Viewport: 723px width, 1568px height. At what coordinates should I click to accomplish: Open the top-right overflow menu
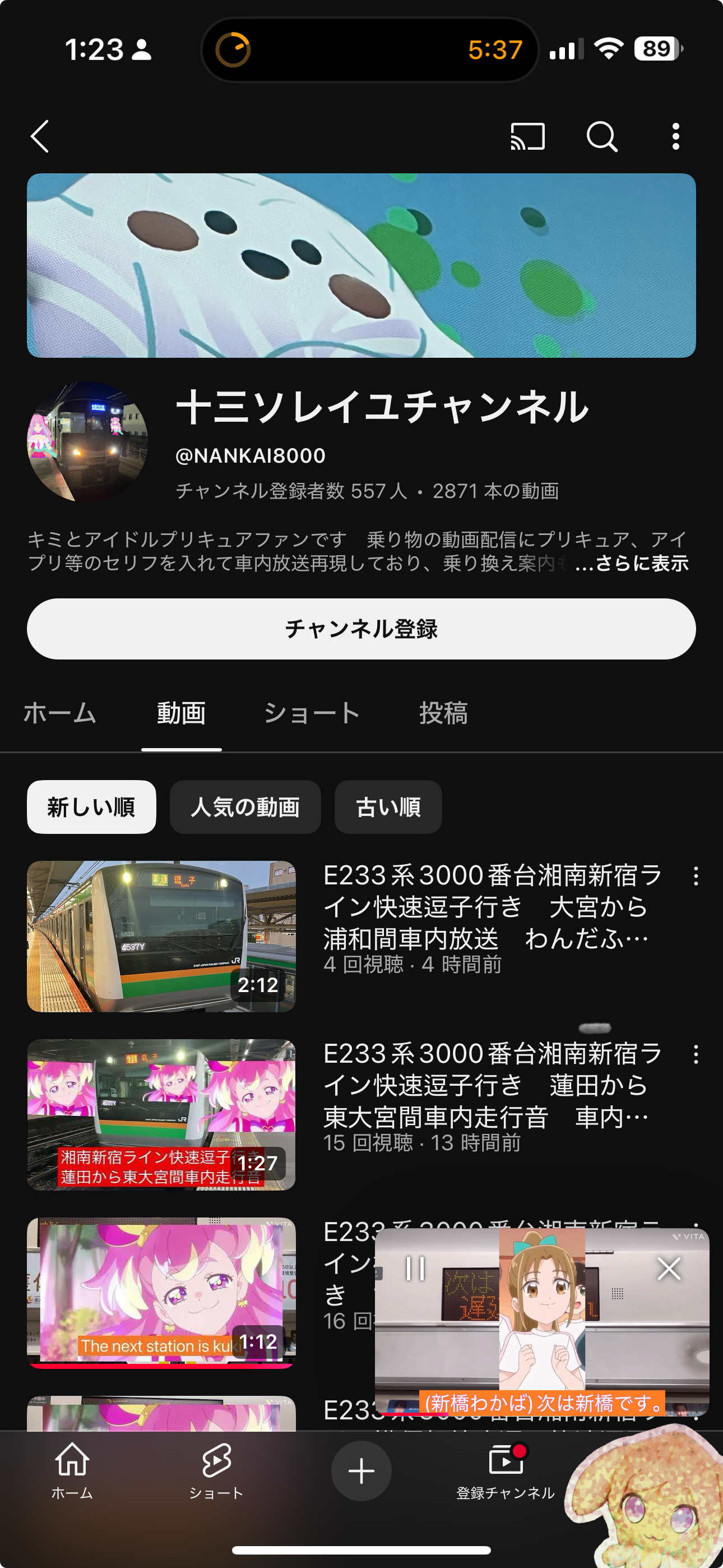pos(675,136)
